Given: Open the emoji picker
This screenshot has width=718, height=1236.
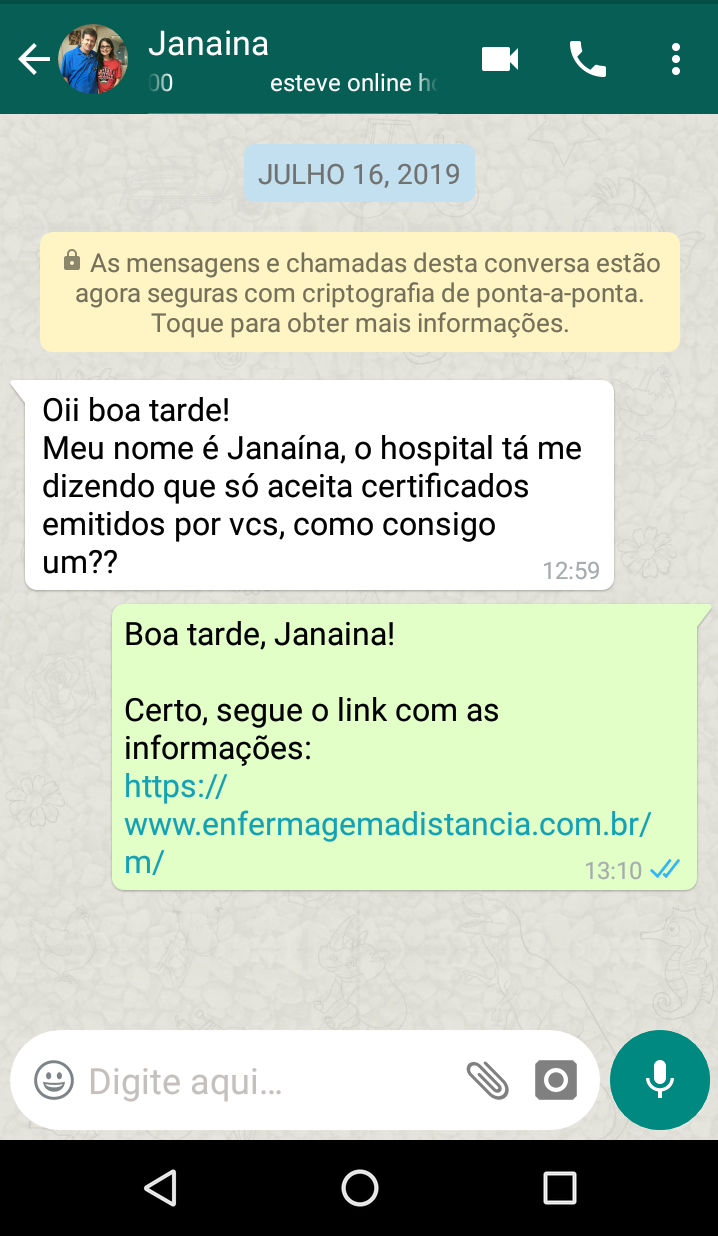Looking at the screenshot, I should pos(54,1081).
